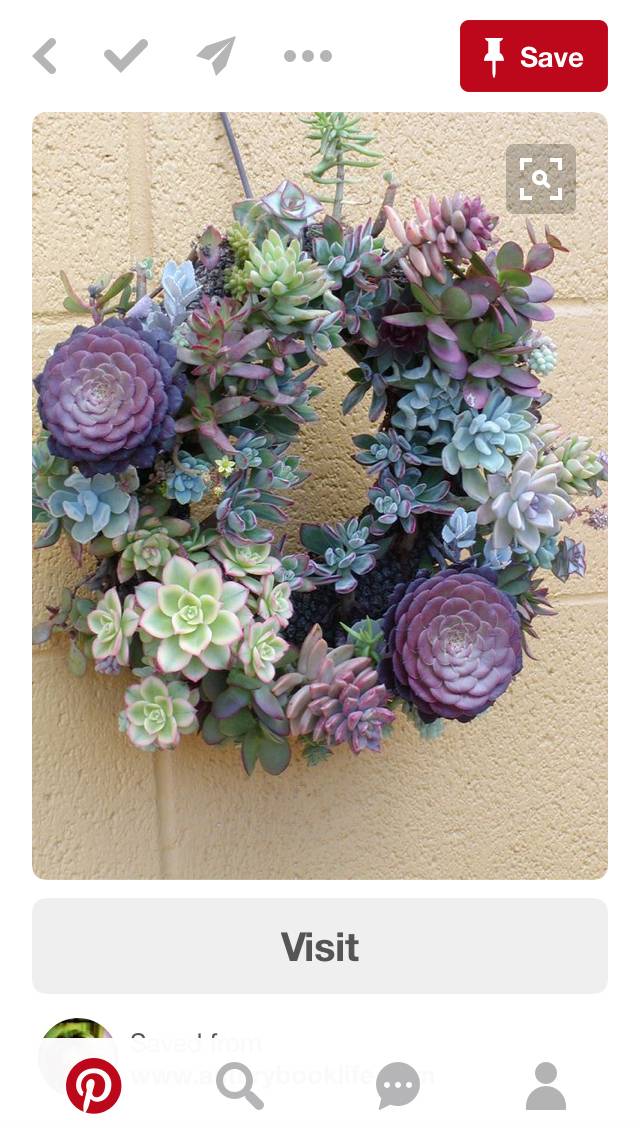Open the three-dot overflow menu

tap(308, 56)
